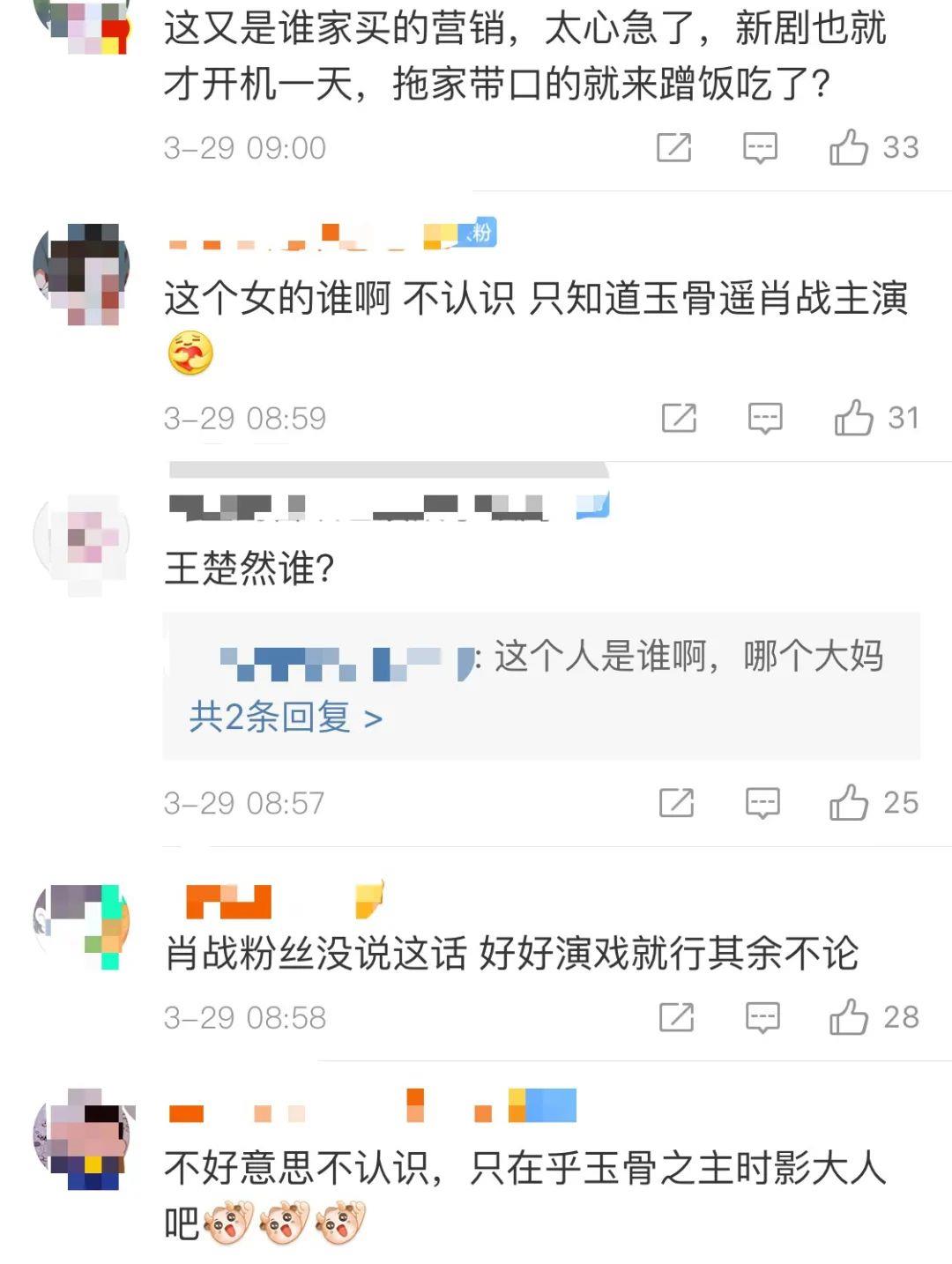952x1264 pixels.
Task: Like the comment posted 3-29 09:00
Action: [x=848, y=147]
